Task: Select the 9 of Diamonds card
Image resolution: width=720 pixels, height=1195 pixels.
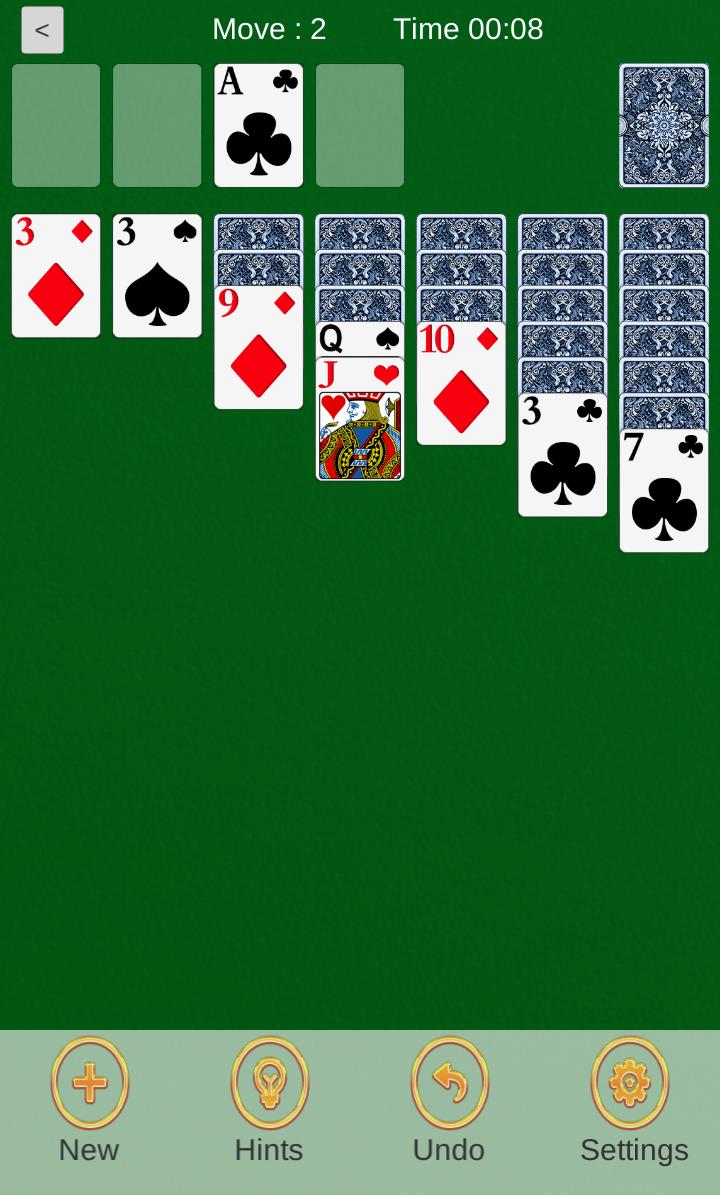Action: click(258, 350)
